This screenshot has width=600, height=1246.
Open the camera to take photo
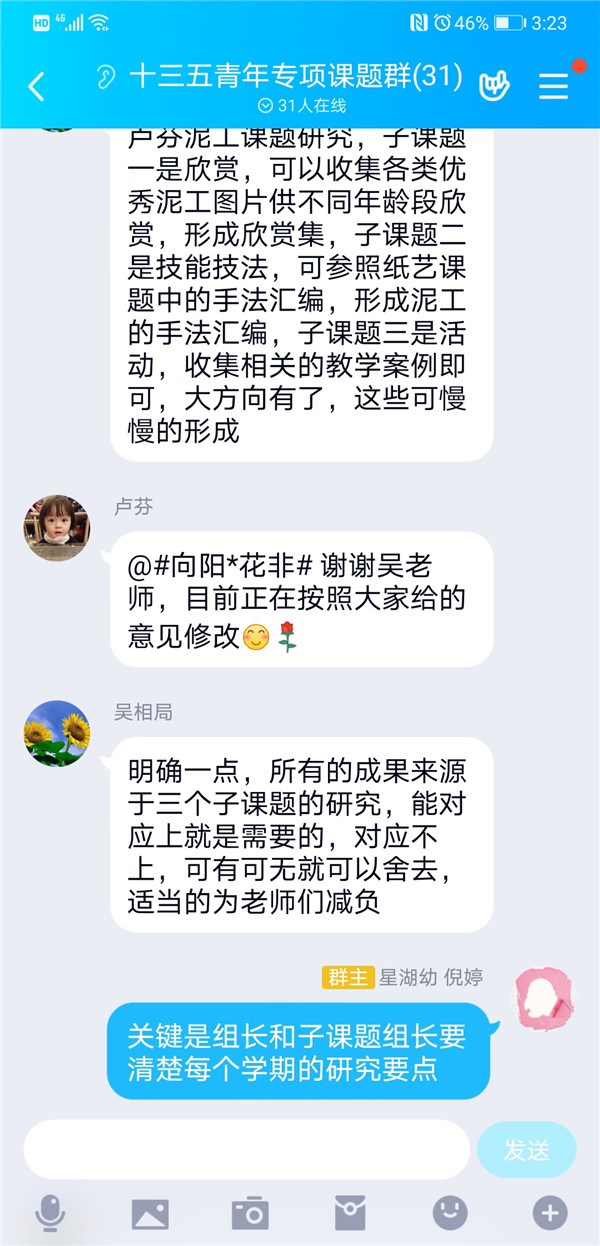pyautogui.click(x=250, y=1214)
